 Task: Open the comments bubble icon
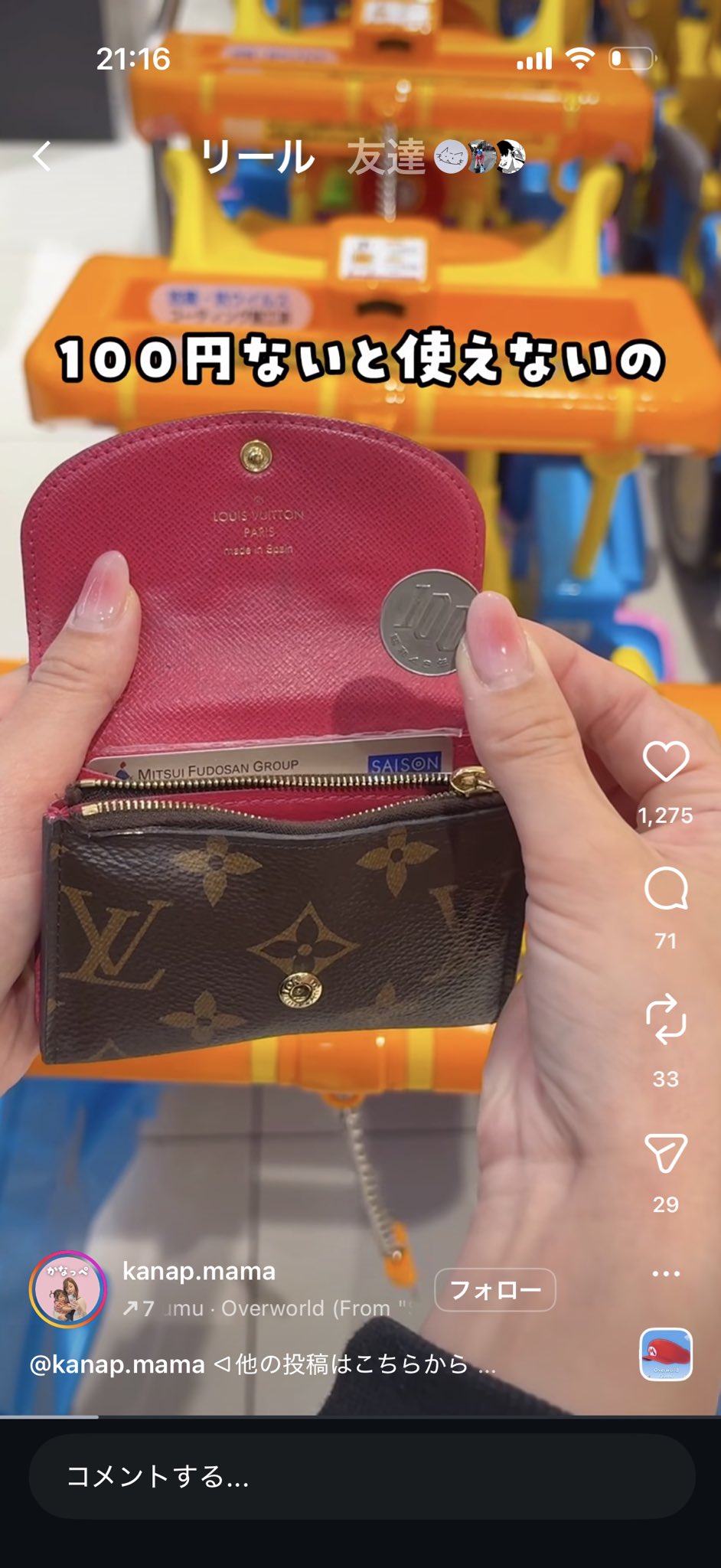(665, 889)
